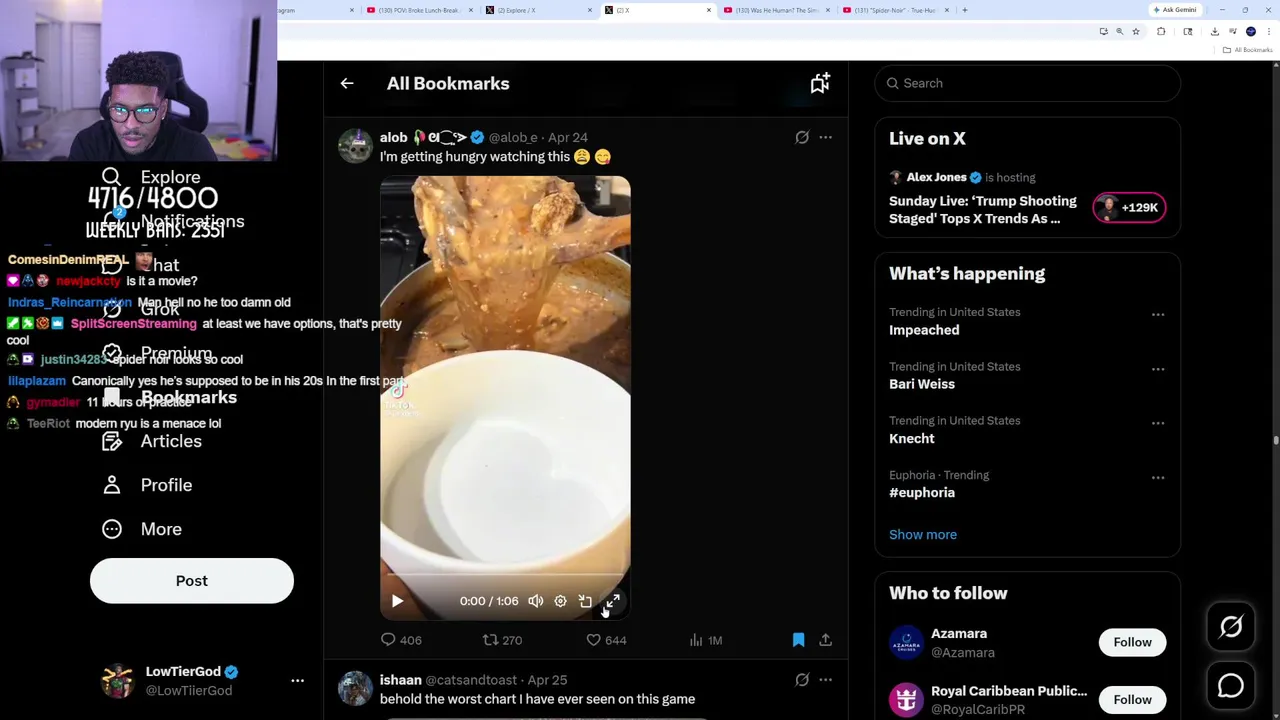1280x720 pixels.
Task: Play the video in alob's post
Action: 397,601
